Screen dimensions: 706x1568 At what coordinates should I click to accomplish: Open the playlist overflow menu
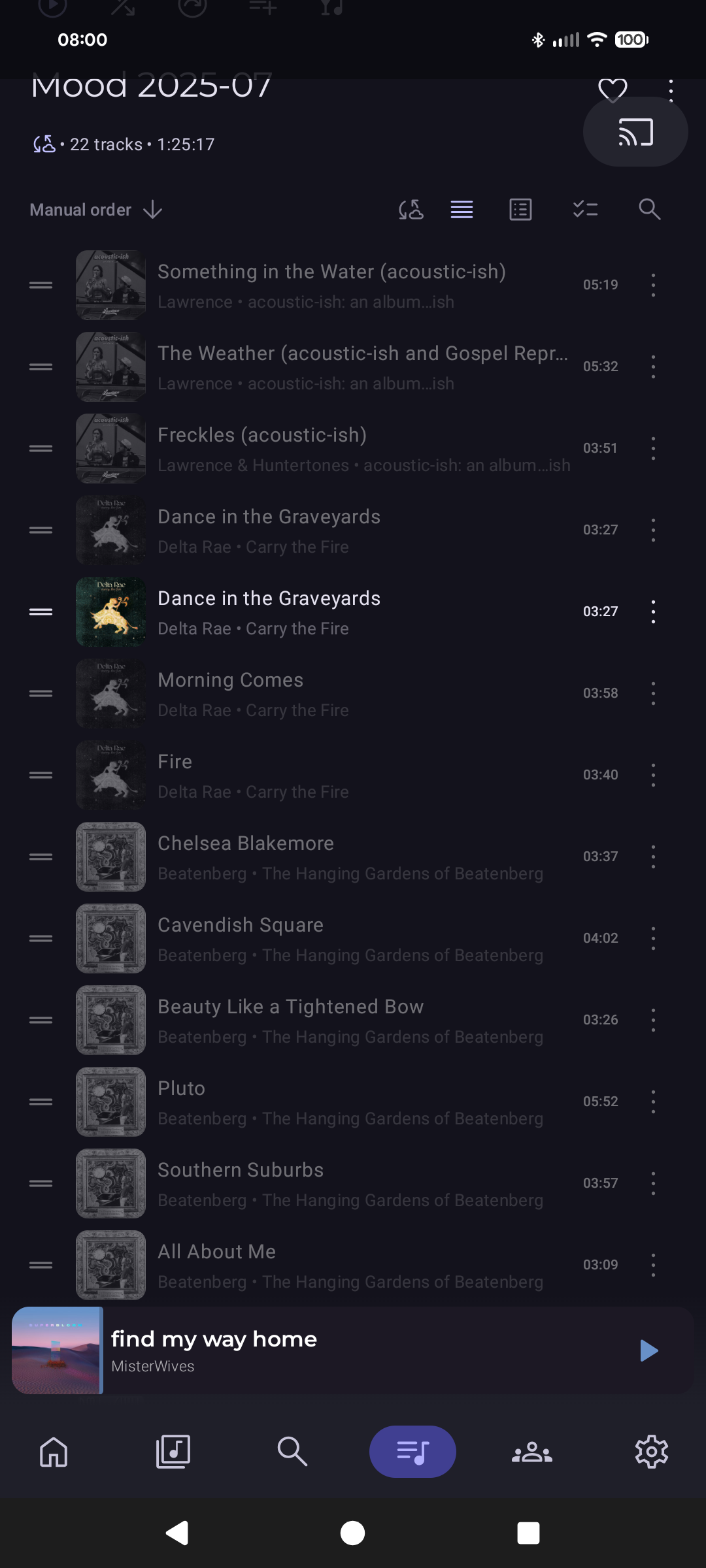[671, 91]
